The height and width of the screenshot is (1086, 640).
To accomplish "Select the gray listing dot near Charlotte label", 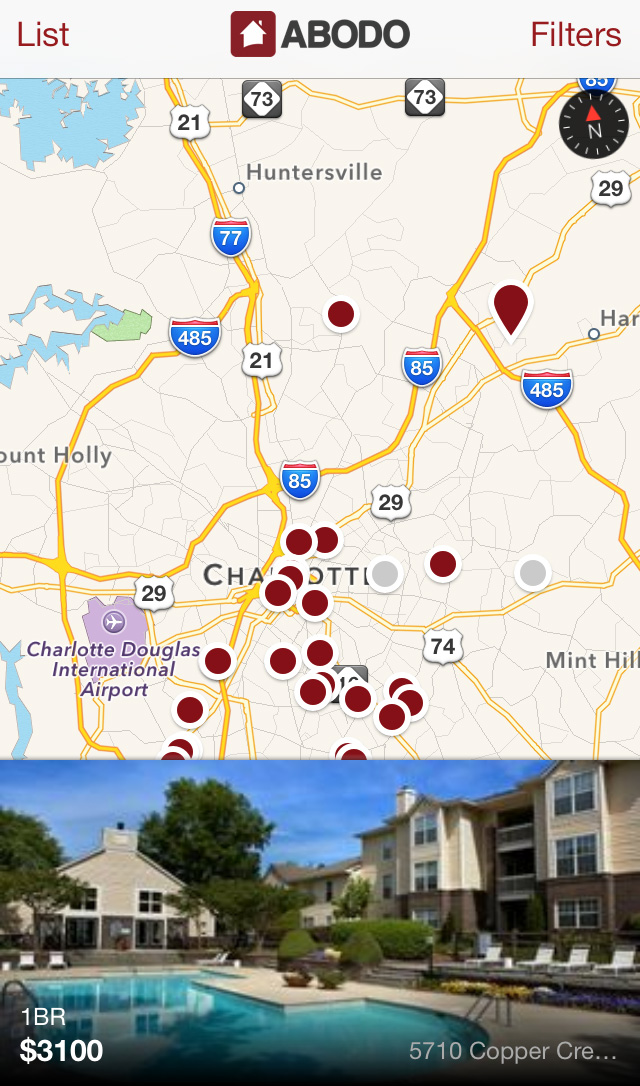I will pos(385,573).
